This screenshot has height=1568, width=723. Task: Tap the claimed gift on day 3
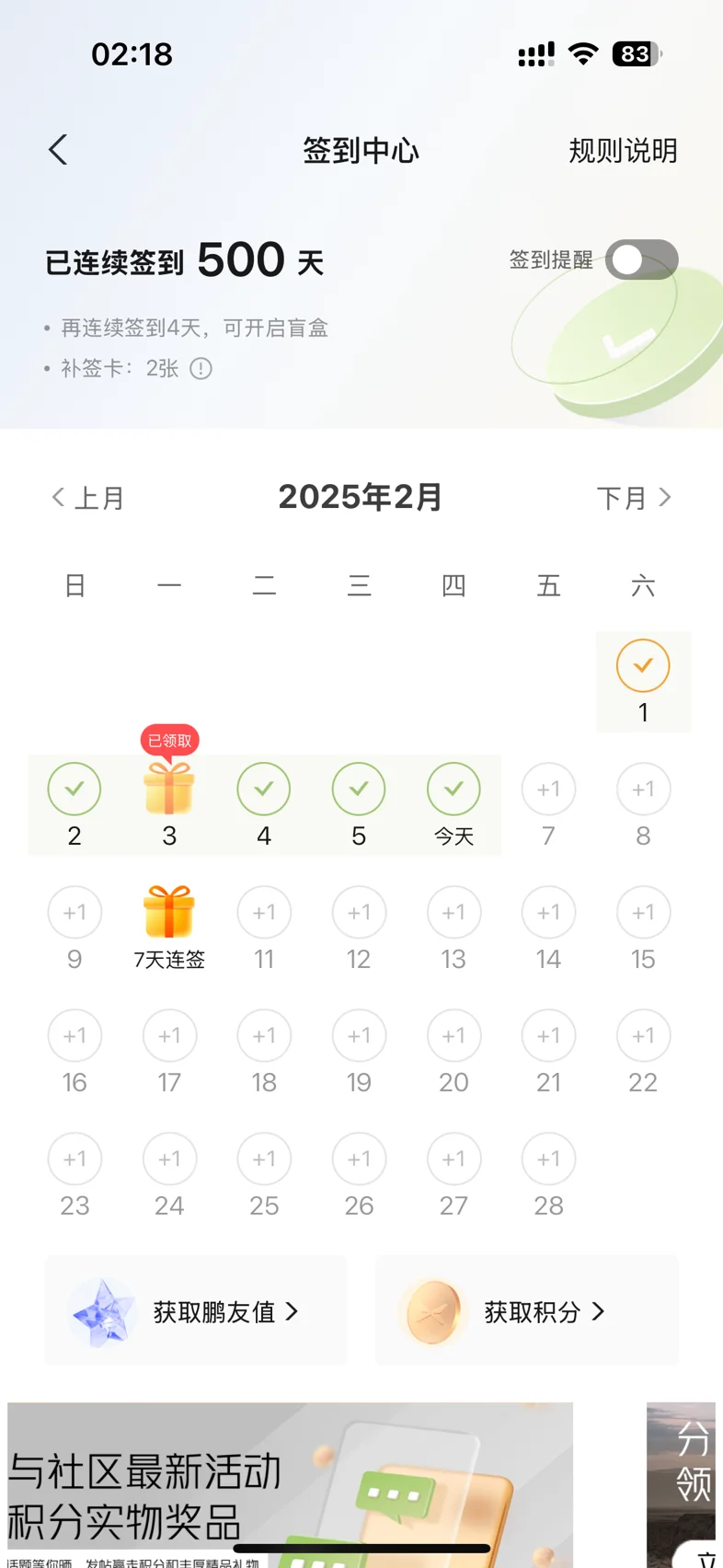click(169, 789)
